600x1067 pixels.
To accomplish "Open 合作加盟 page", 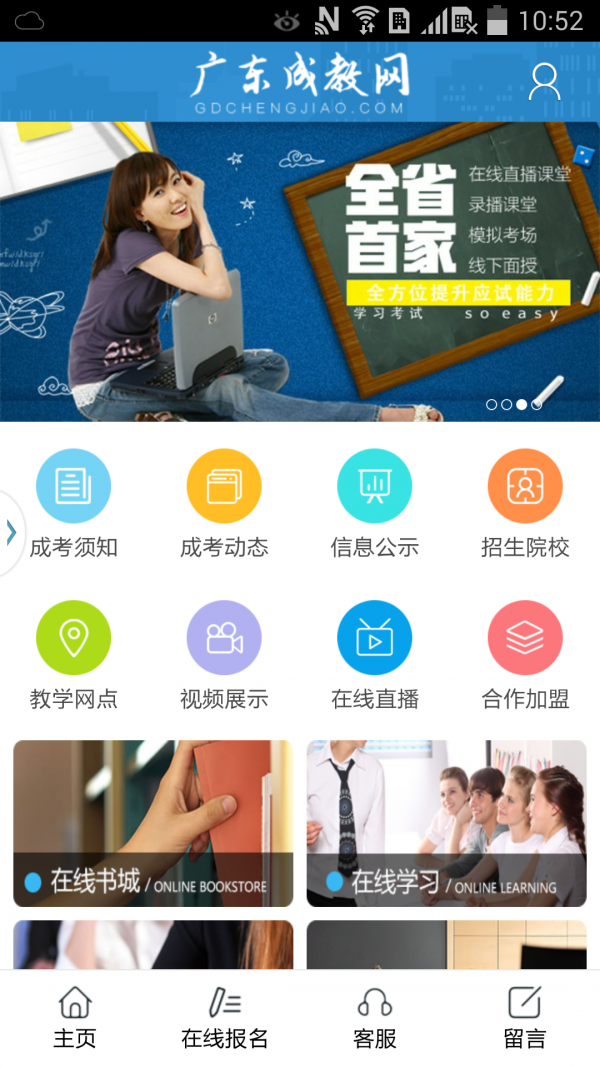I will 525,655.
